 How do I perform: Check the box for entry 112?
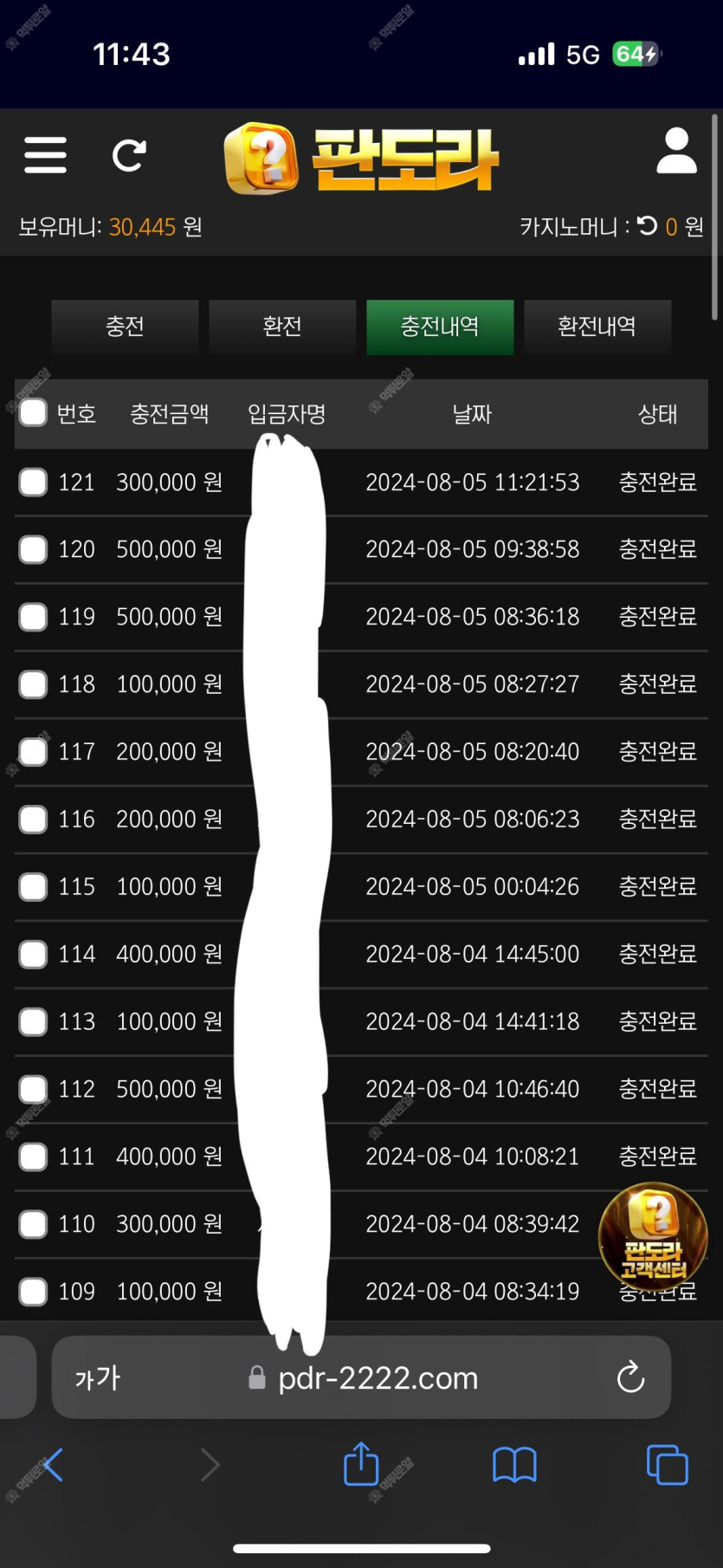point(33,1089)
